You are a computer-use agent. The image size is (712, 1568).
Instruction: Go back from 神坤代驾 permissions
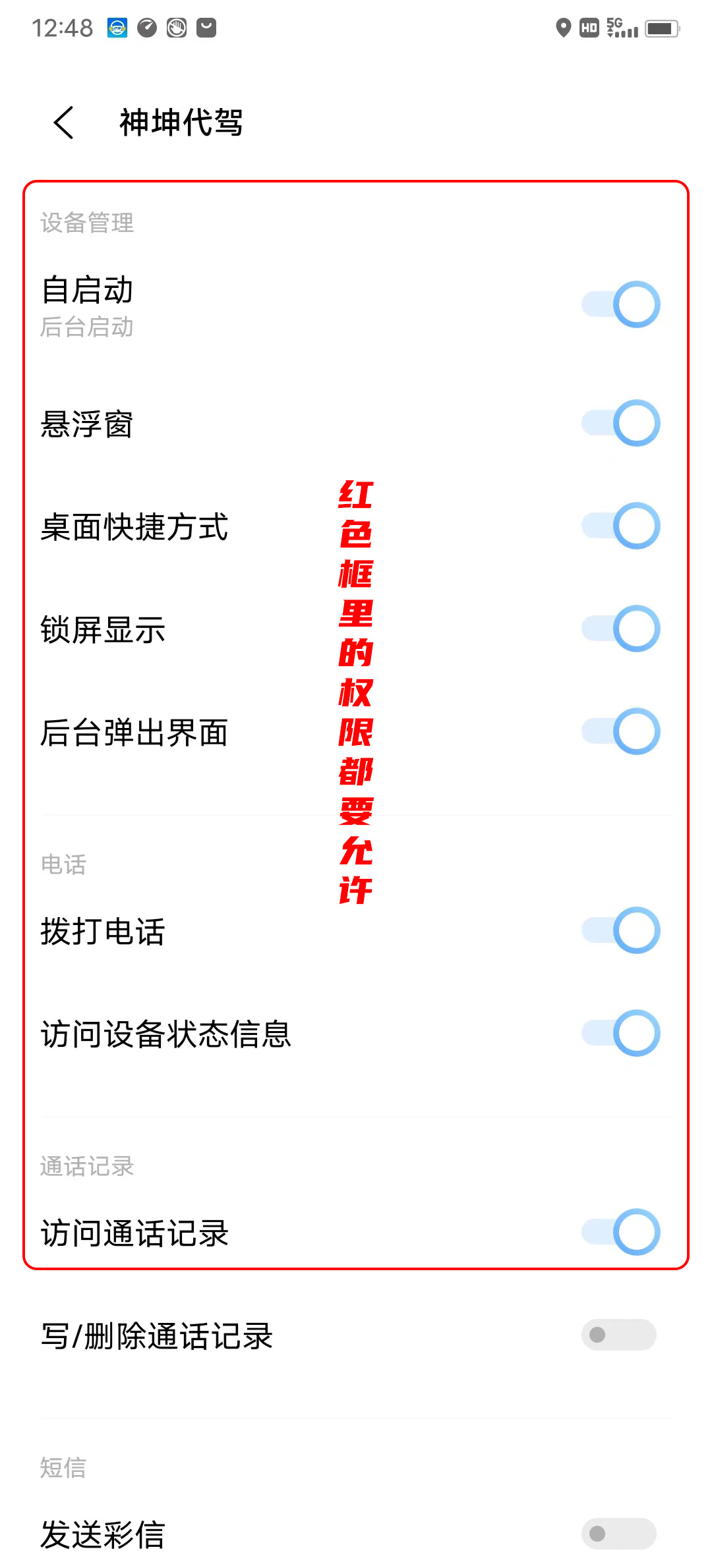[x=64, y=123]
